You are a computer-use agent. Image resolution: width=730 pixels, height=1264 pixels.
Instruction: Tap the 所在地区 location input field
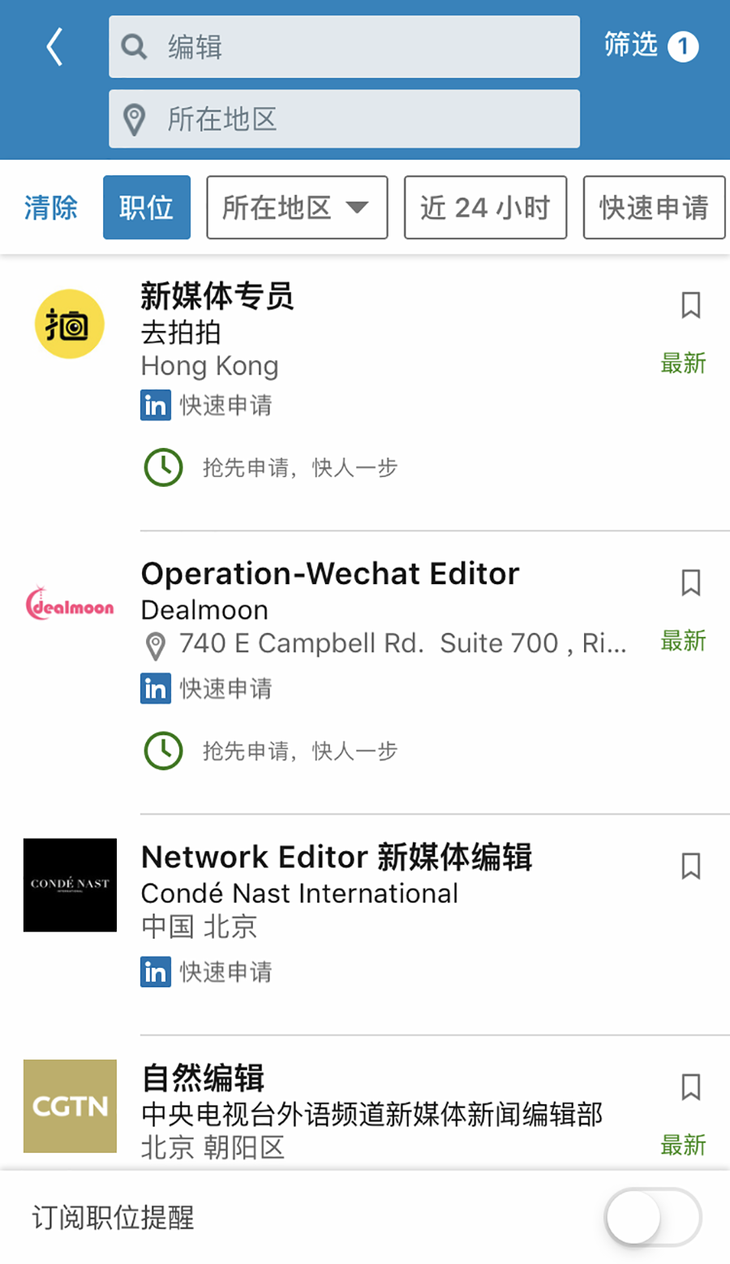coord(344,119)
